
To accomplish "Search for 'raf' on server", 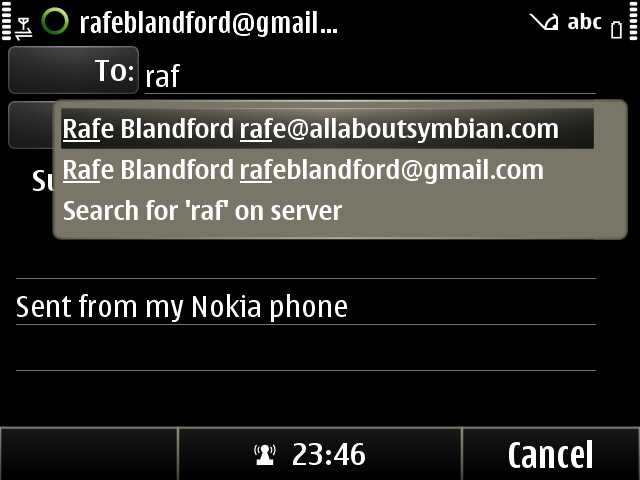I will click(203, 211).
